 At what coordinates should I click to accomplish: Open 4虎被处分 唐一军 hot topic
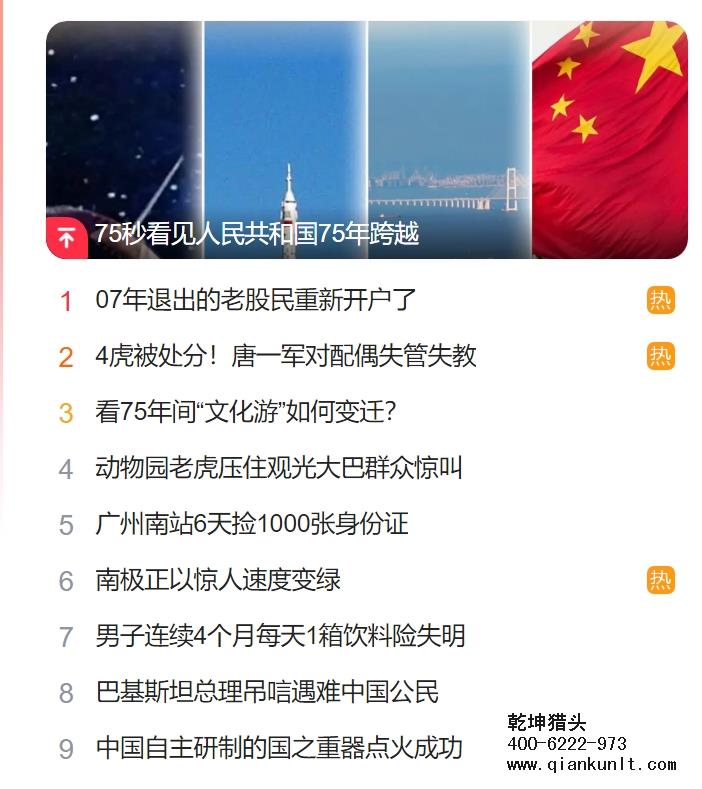[x=285, y=356]
